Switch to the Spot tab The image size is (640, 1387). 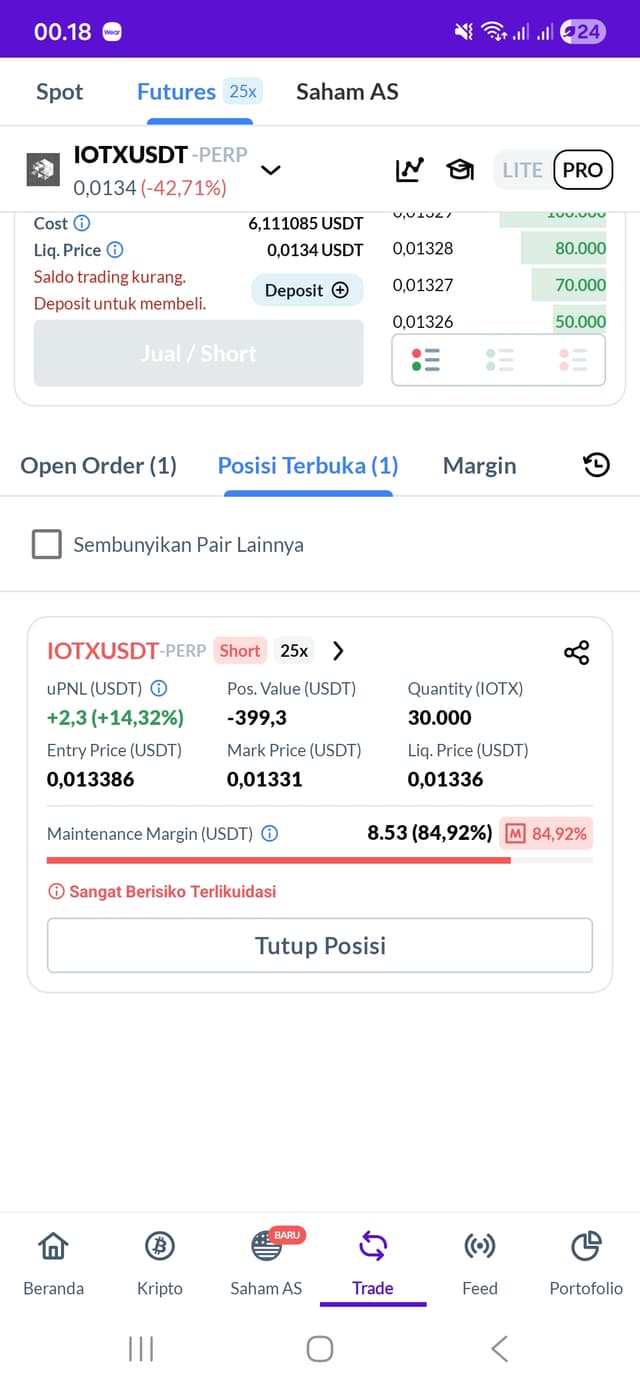(x=59, y=92)
